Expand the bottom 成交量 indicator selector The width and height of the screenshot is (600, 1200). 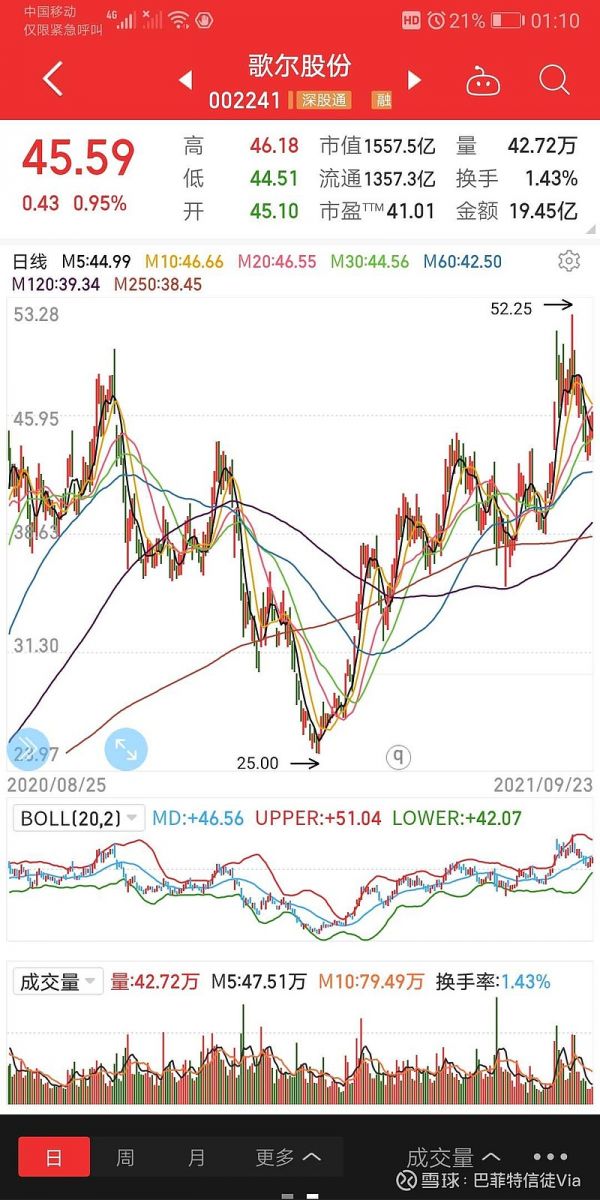[x=453, y=1158]
